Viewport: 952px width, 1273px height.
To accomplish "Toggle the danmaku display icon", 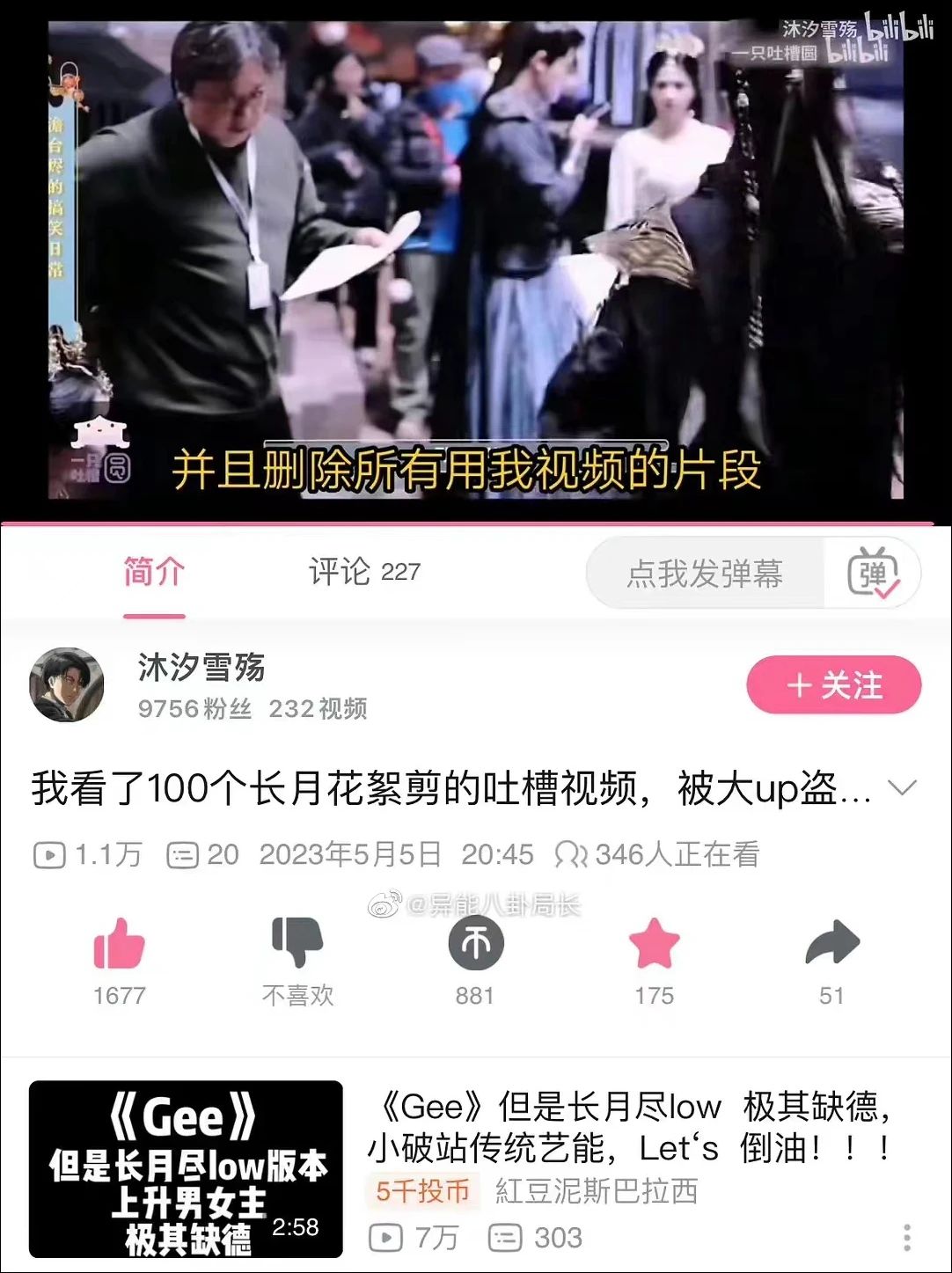I will coord(872,574).
